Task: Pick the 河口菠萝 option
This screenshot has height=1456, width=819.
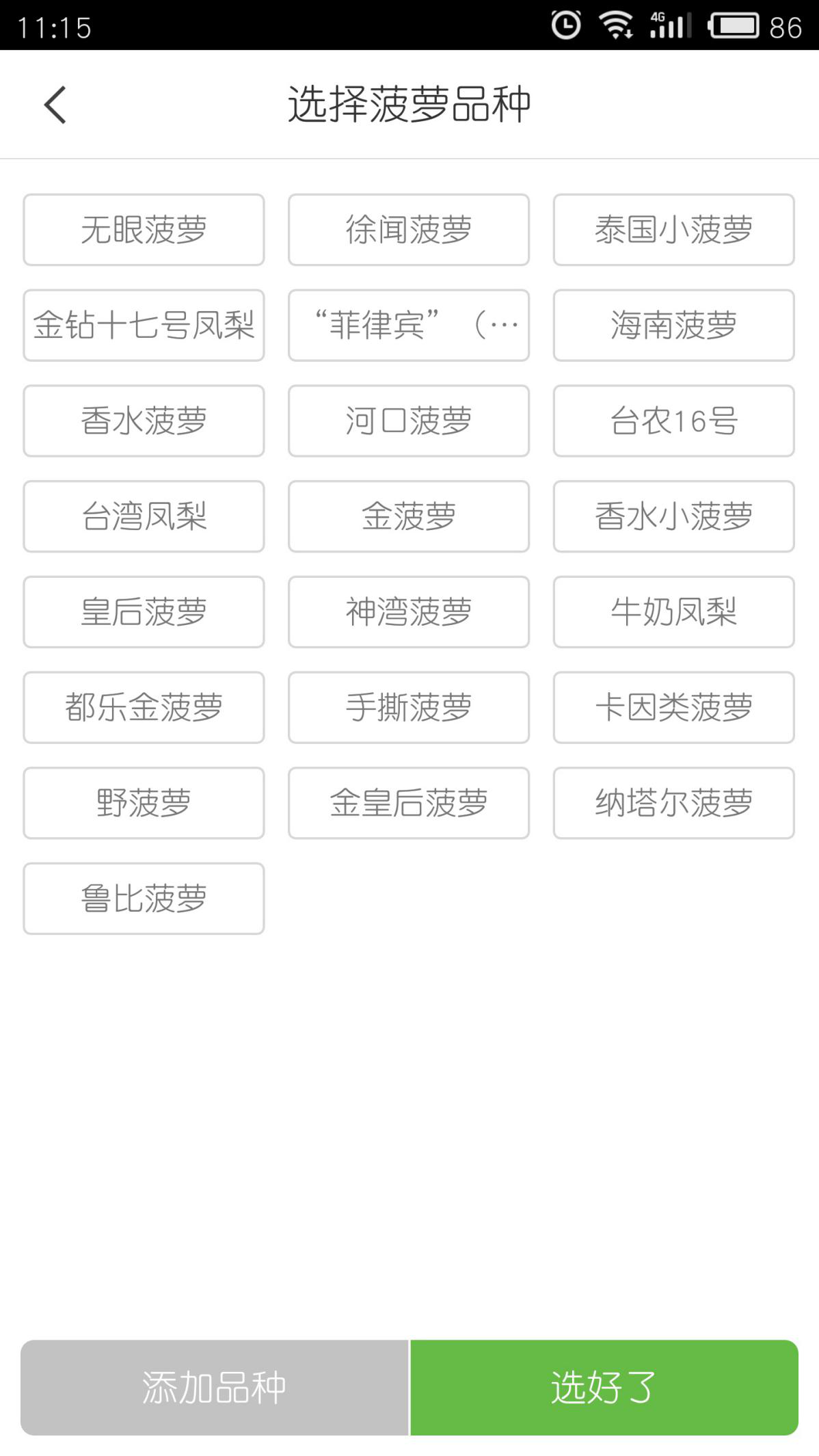Action: (x=409, y=421)
